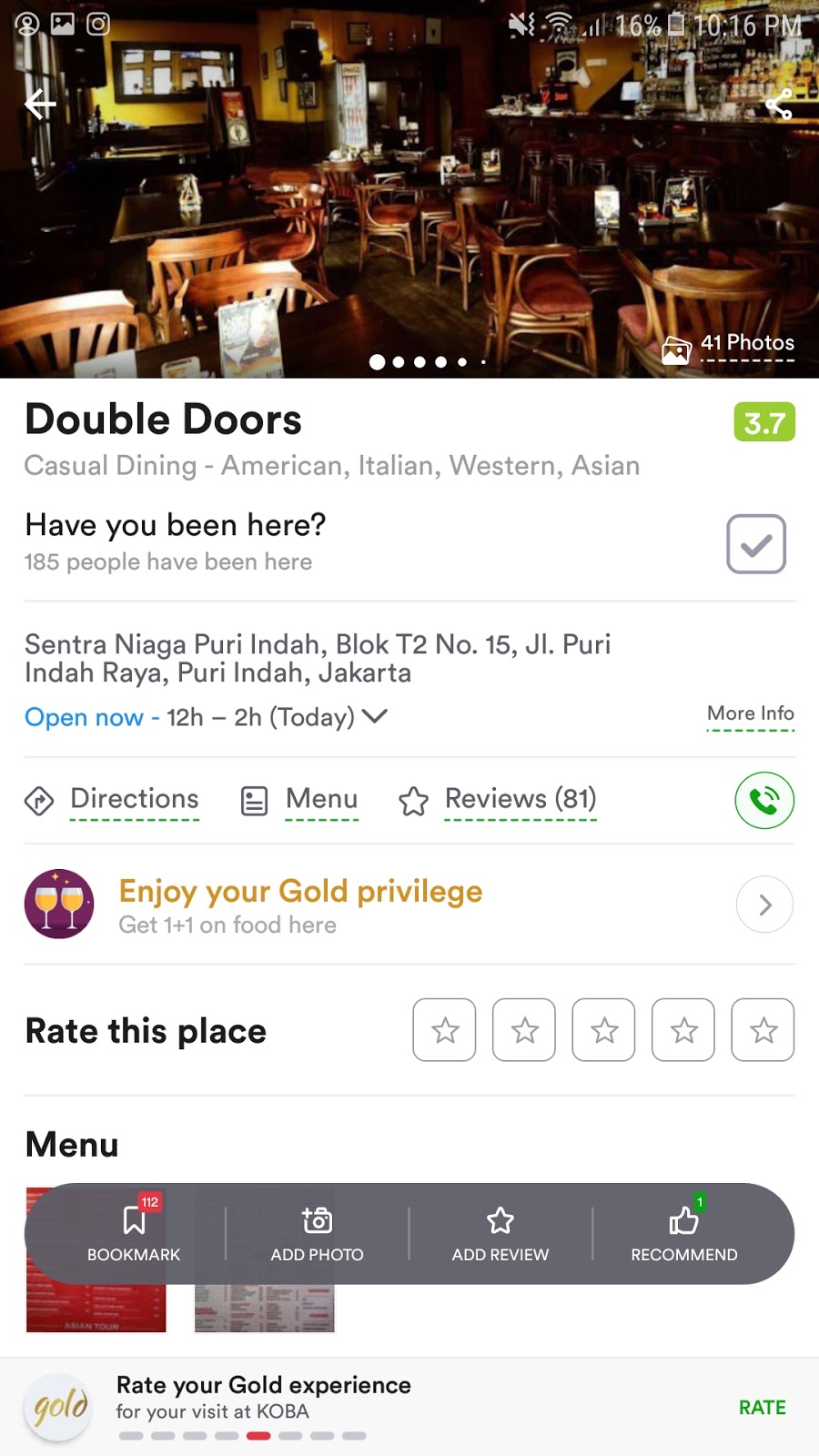Open the Enjoy your Gold privilege offer

(x=764, y=905)
